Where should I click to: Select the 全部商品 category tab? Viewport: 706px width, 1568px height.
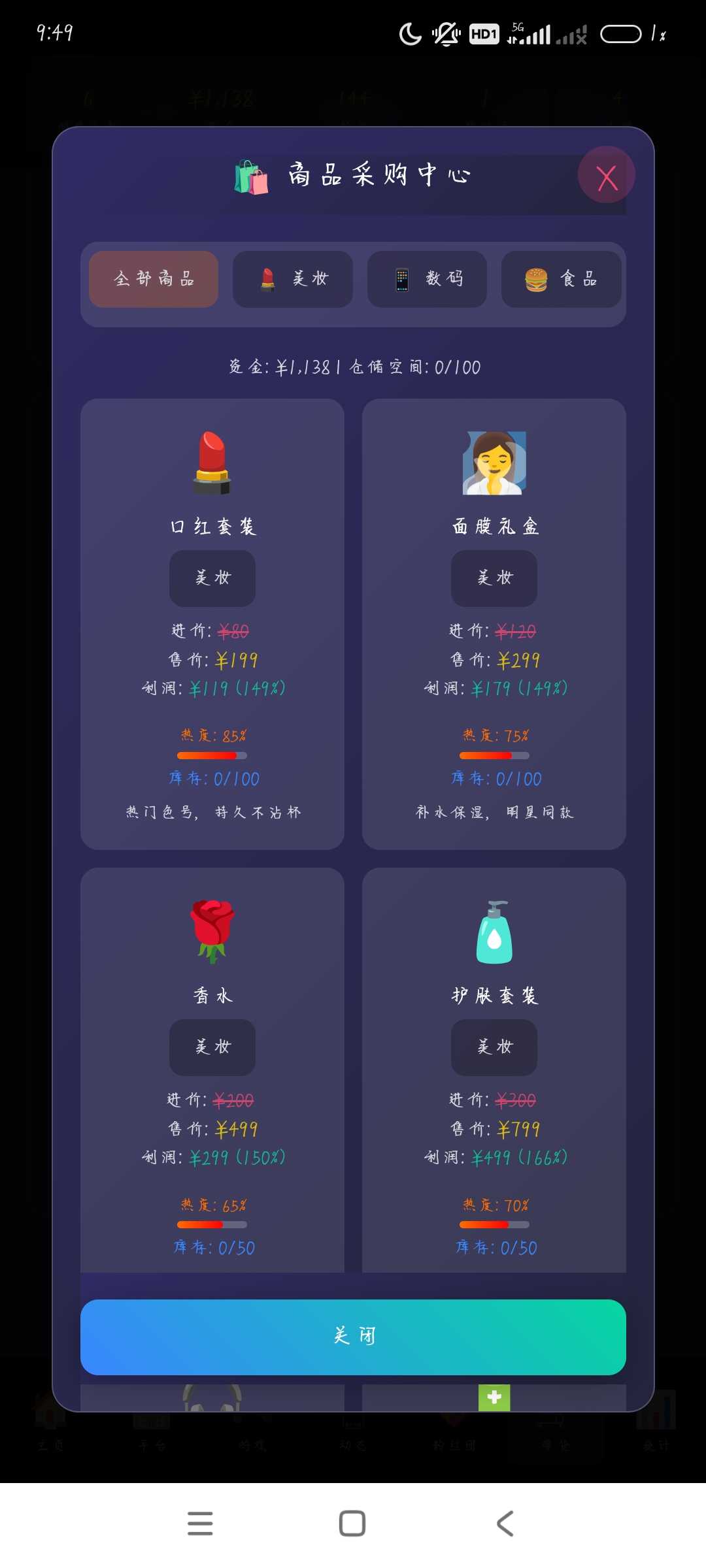point(154,279)
